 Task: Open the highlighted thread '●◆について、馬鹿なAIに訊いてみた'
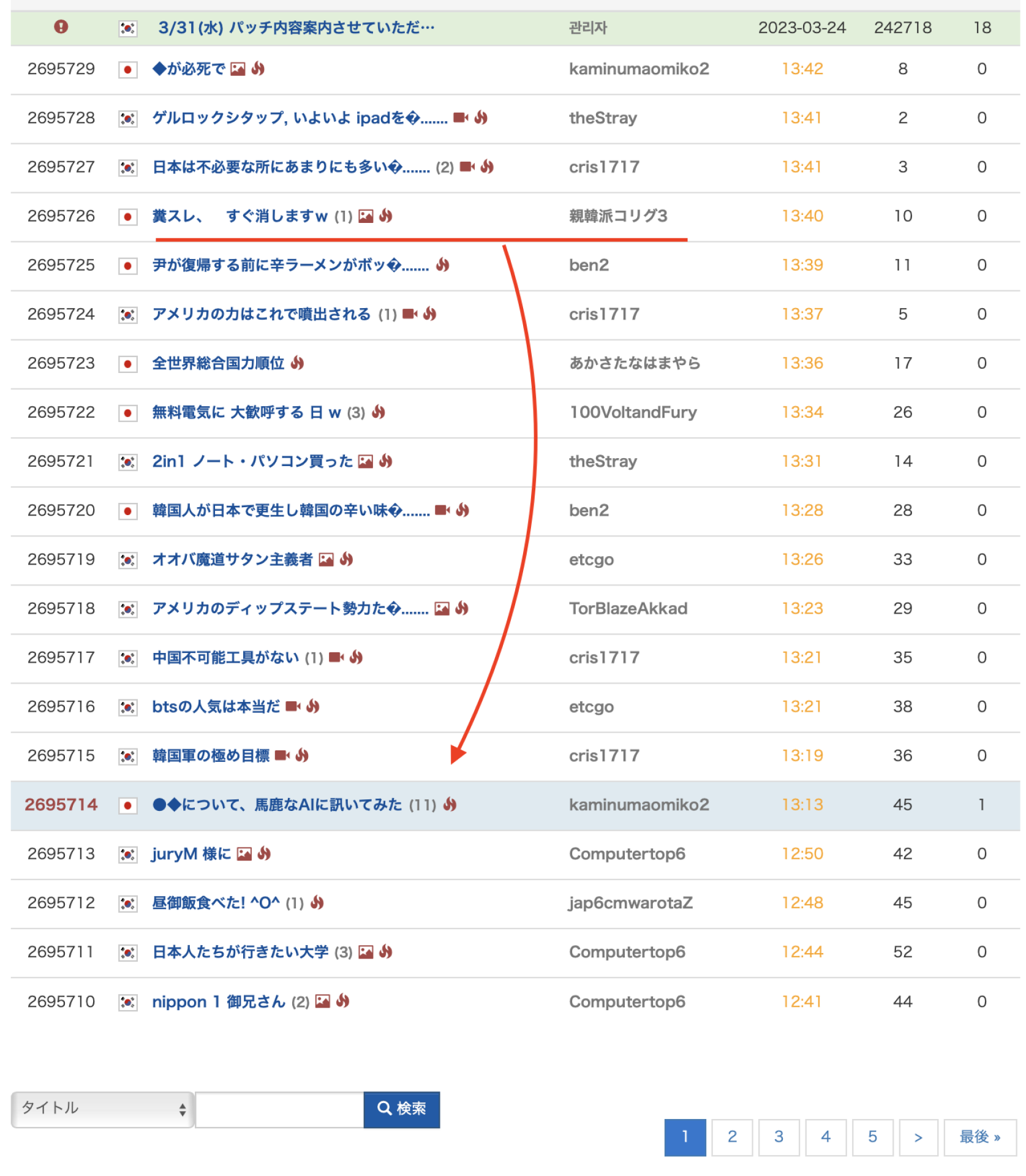(x=277, y=804)
